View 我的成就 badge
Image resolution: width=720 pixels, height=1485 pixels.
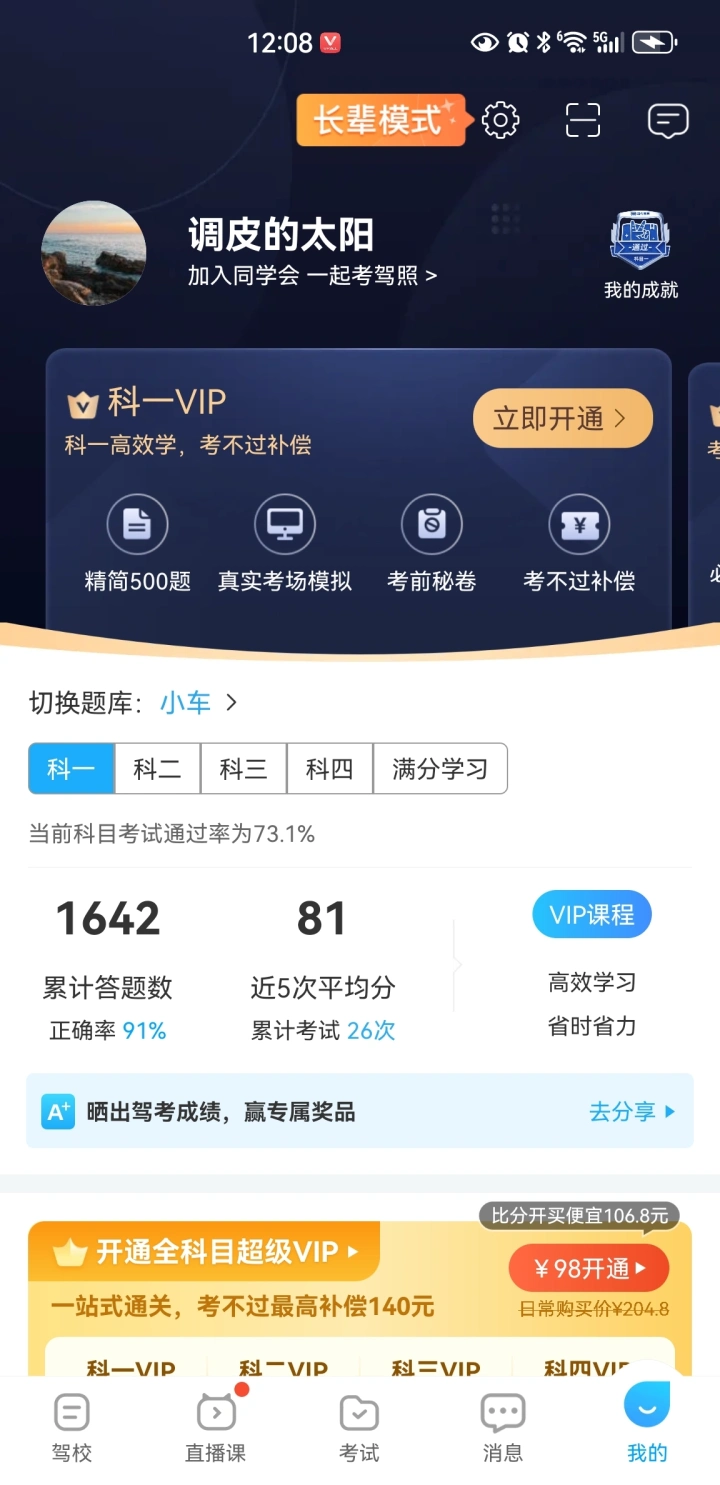[641, 254]
